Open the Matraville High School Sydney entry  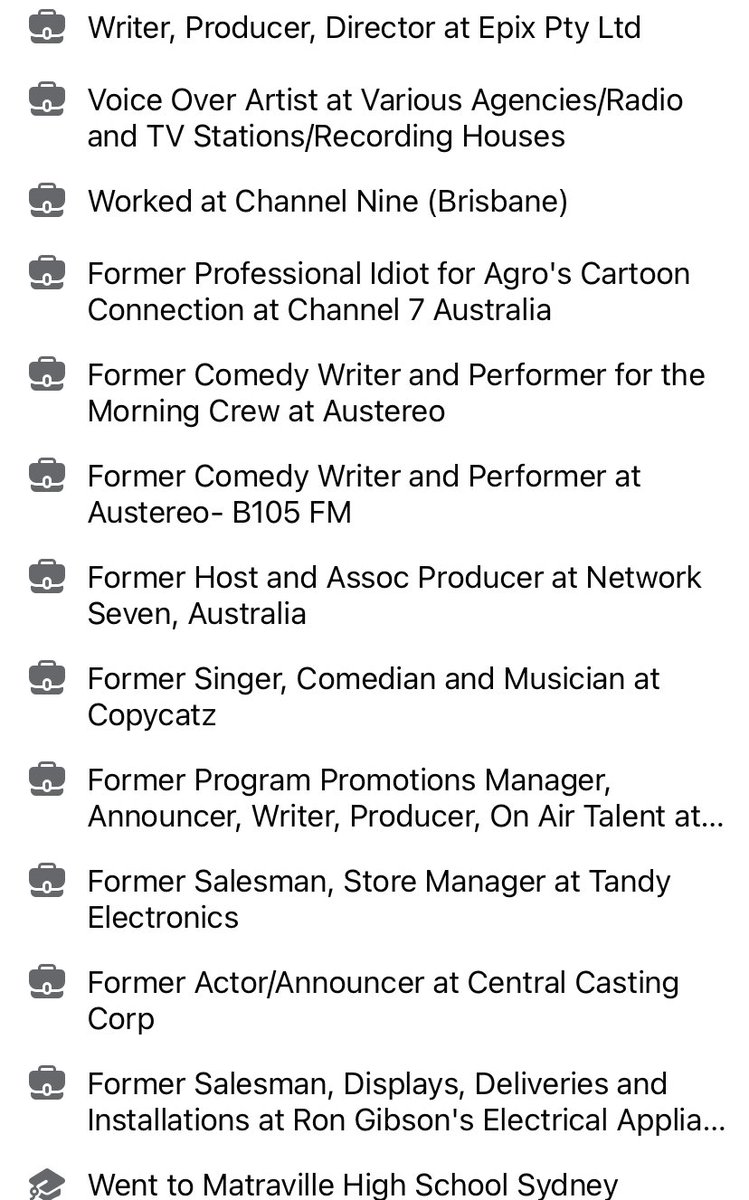point(352,1186)
